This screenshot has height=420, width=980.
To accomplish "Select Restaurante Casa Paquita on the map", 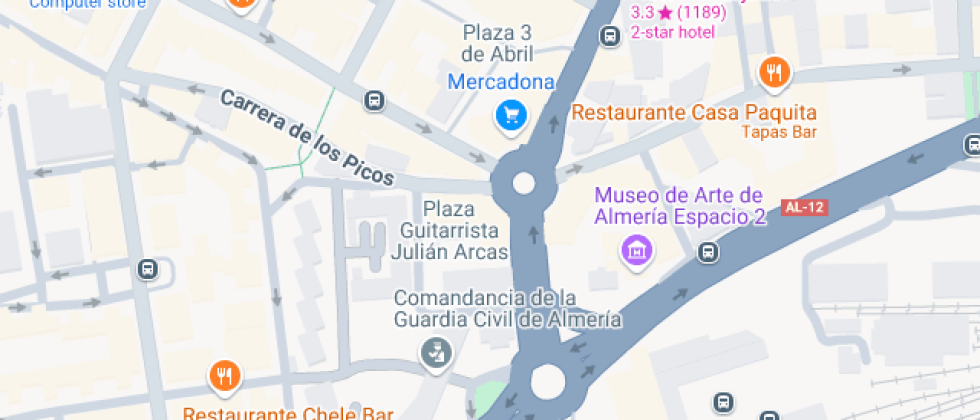I will click(774, 72).
